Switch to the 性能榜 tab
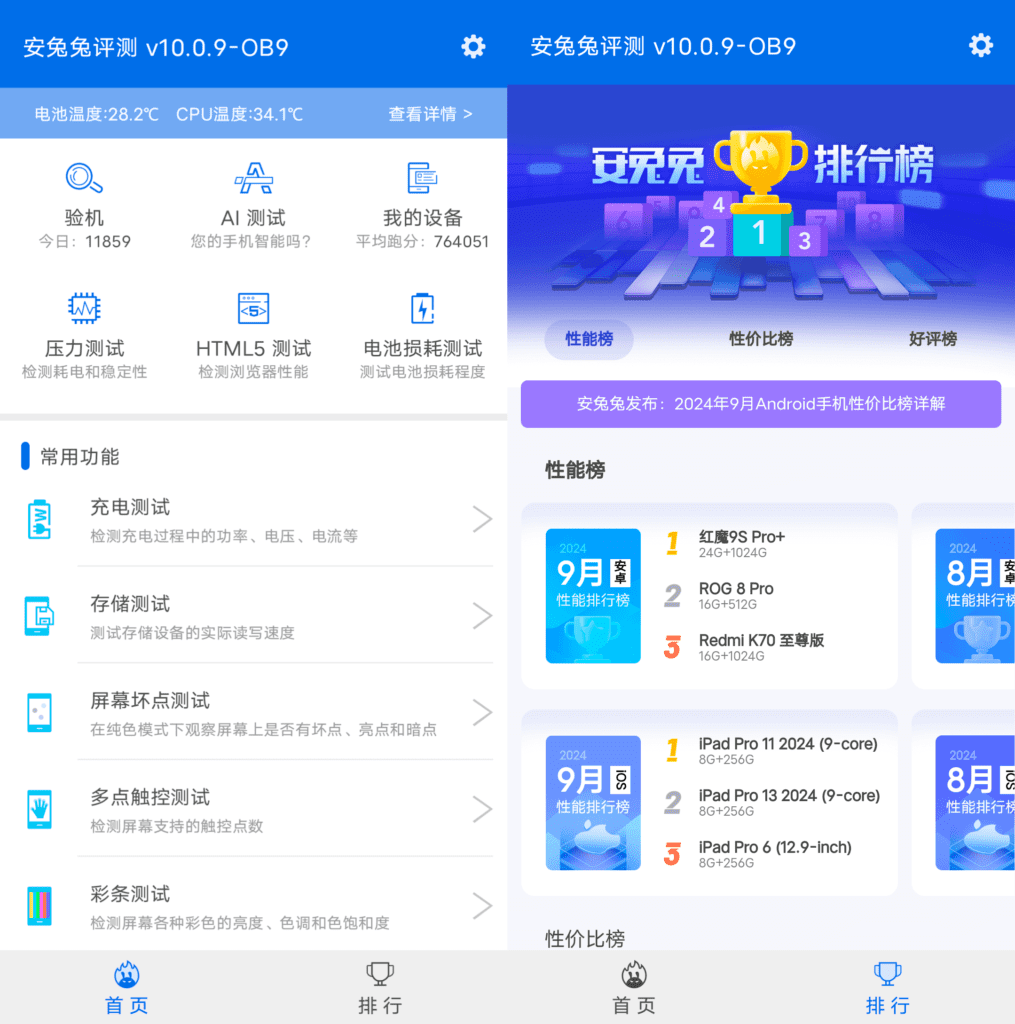 [x=589, y=339]
